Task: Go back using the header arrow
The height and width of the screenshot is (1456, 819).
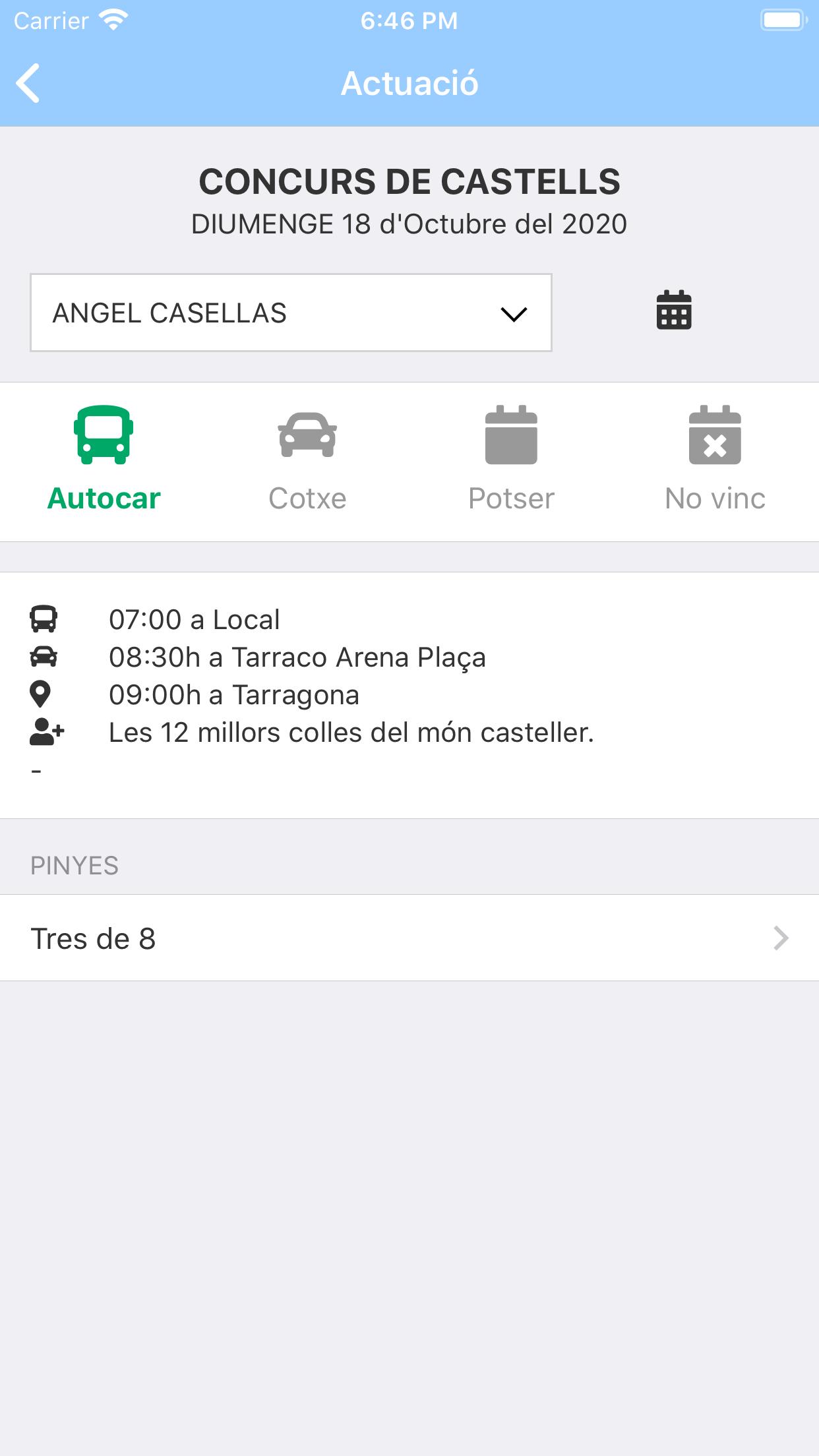Action: [x=28, y=83]
